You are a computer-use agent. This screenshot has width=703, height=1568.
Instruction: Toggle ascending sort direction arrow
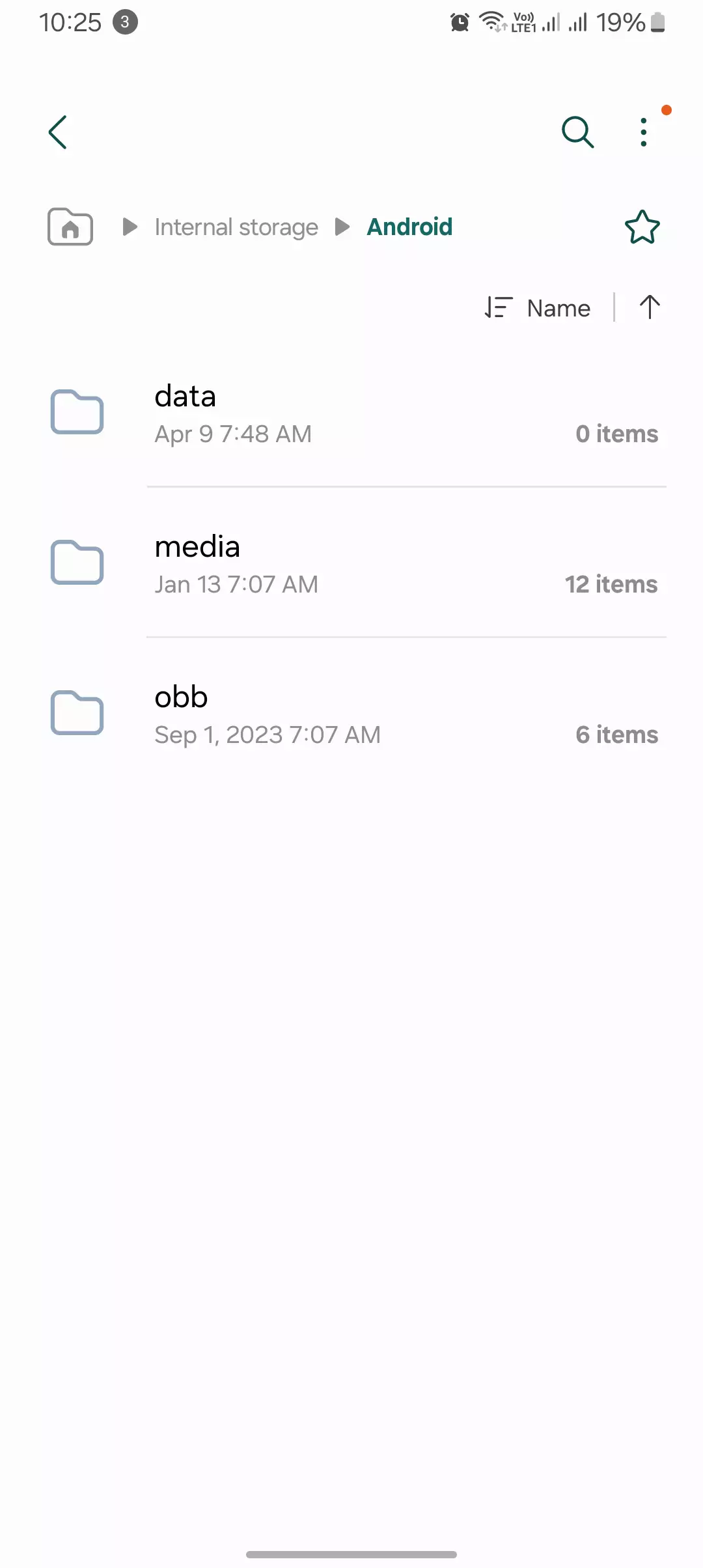click(x=649, y=307)
